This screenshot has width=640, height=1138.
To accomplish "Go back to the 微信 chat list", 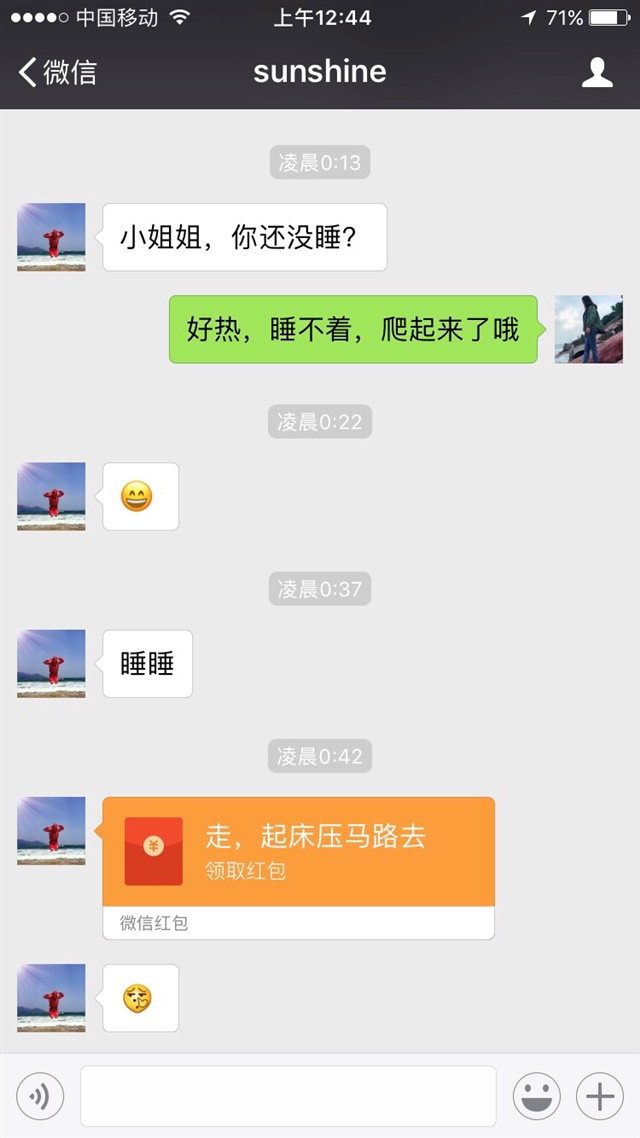I will tap(58, 72).
